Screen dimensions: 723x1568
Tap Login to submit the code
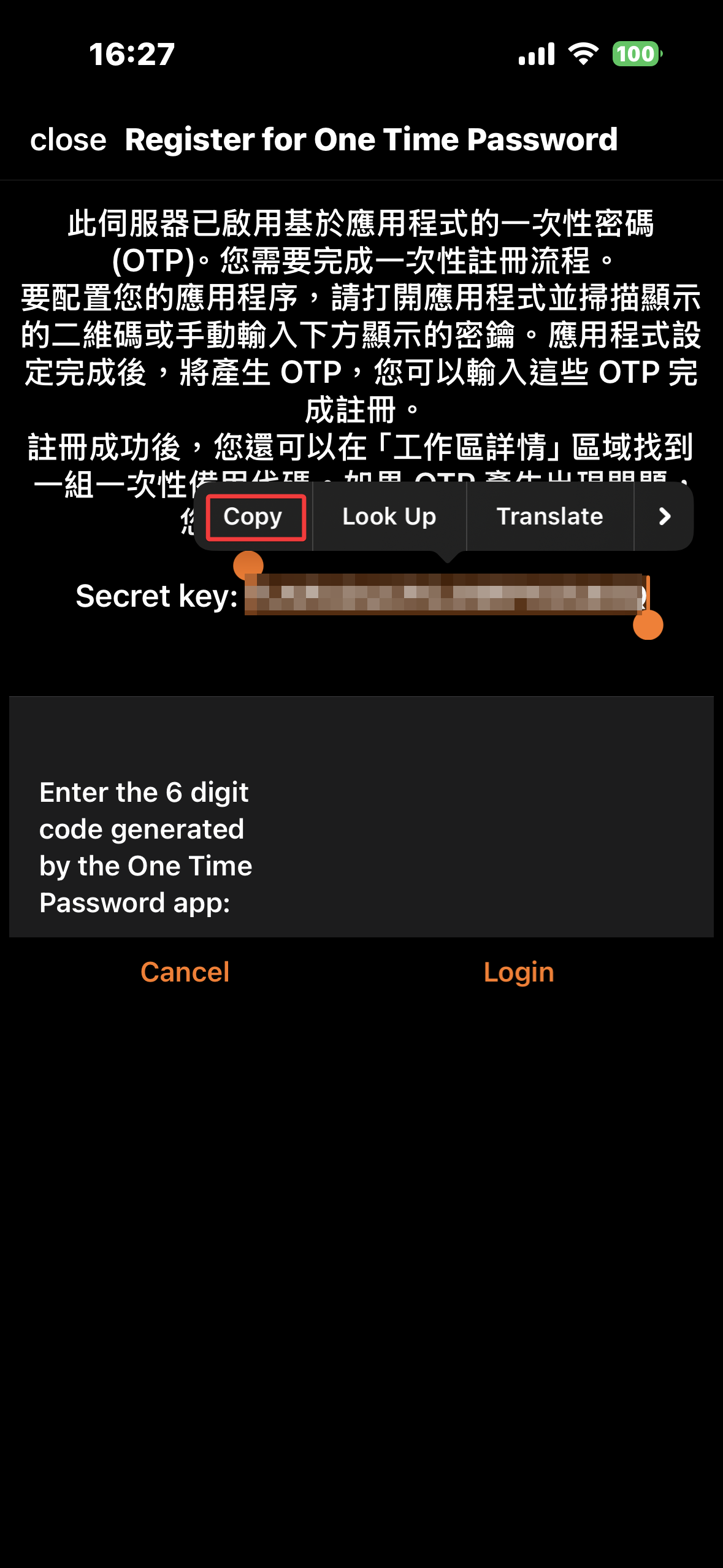coord(519,972)
